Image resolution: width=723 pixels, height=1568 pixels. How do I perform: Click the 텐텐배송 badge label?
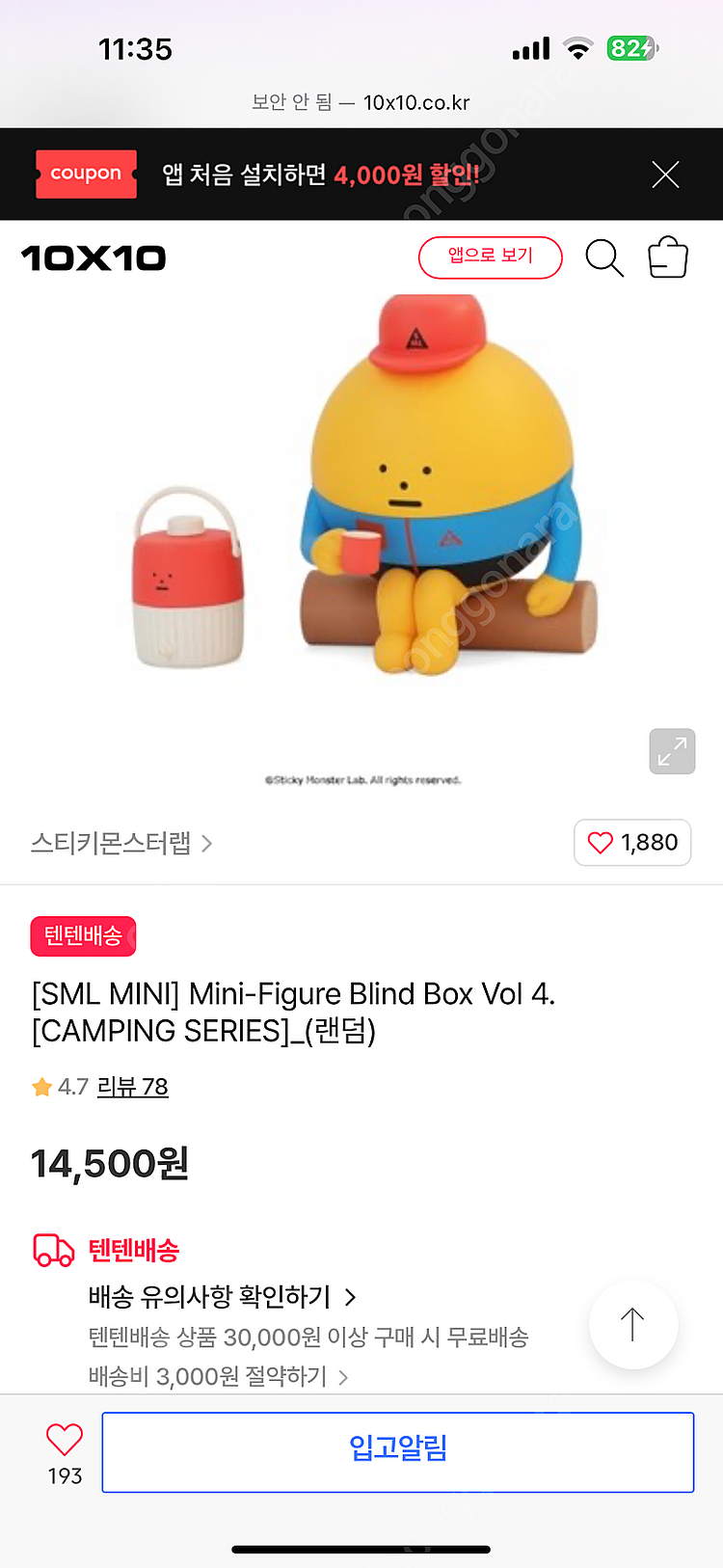tap(83, 935)
